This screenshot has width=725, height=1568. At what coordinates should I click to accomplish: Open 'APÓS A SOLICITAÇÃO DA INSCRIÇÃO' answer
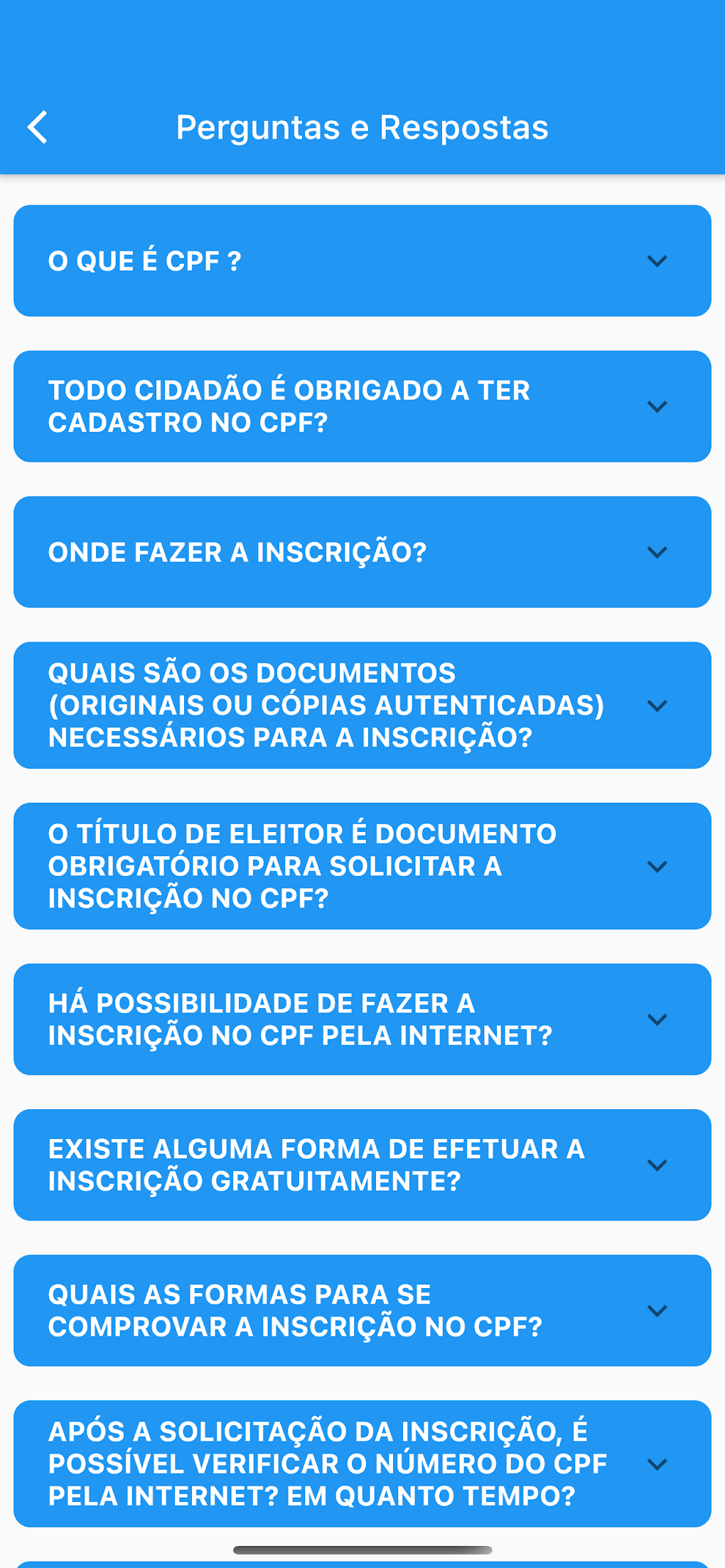click(x=362, y=1464)
